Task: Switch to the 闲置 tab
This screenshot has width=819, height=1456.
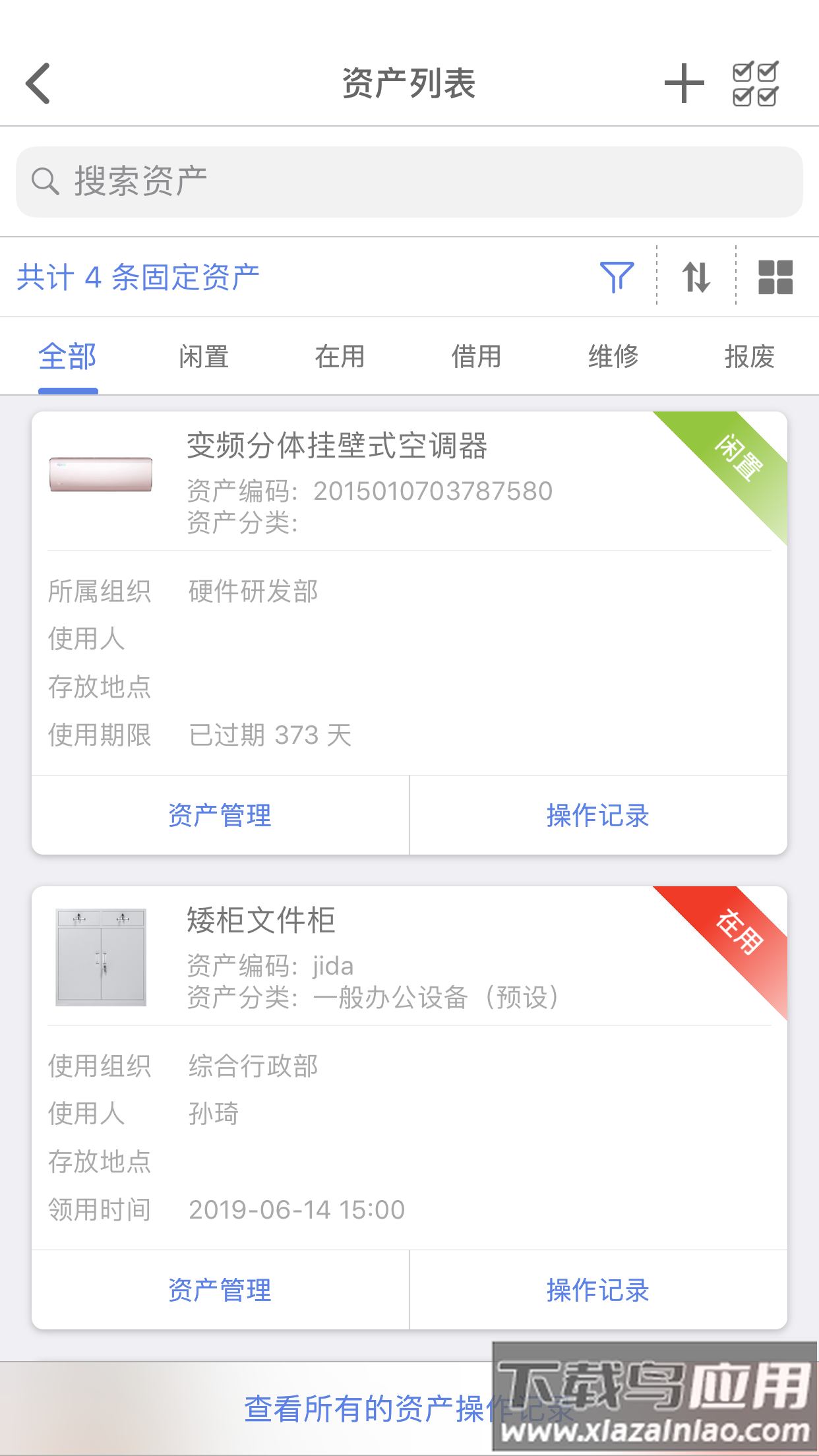Action: coord(204,357)
